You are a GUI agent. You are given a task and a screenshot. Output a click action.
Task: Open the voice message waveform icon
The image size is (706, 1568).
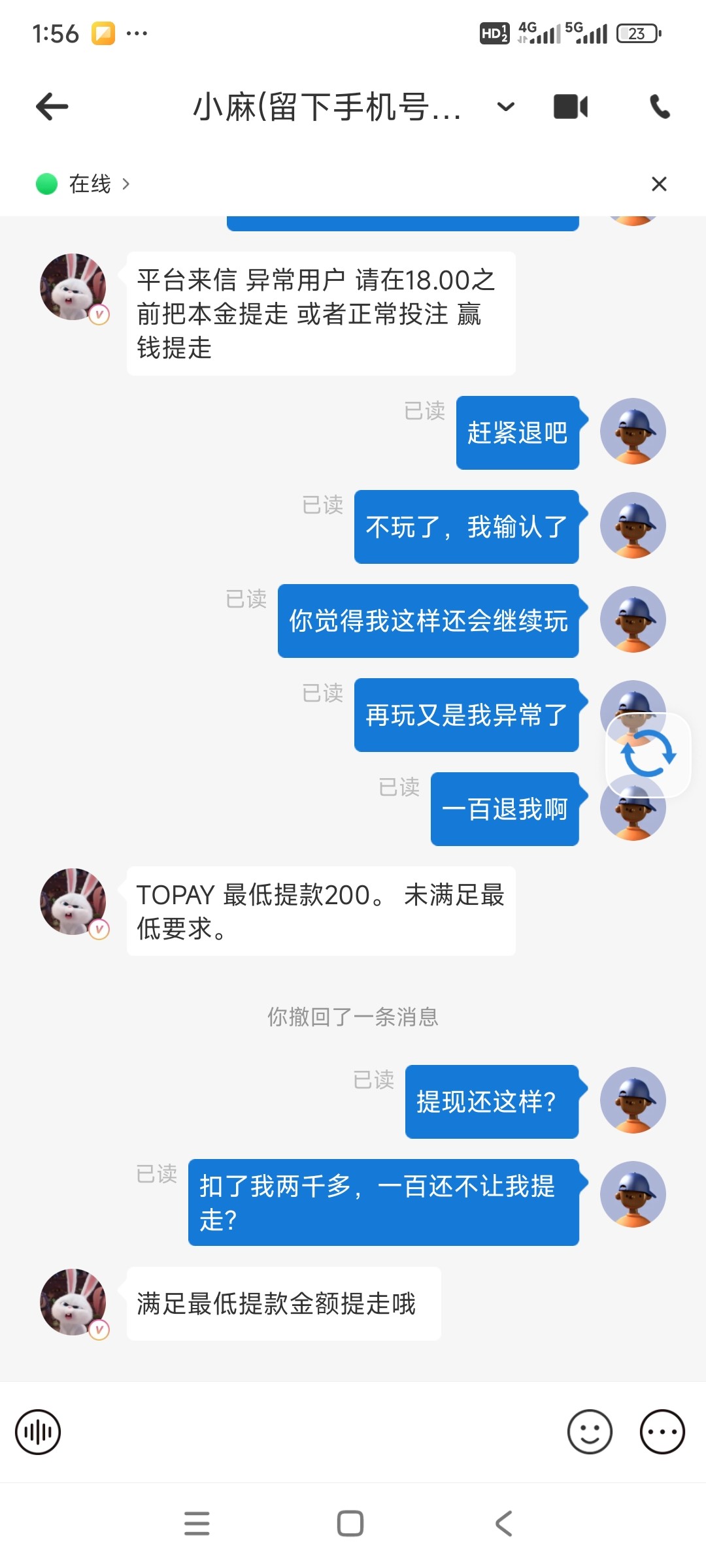point(37,1432)
